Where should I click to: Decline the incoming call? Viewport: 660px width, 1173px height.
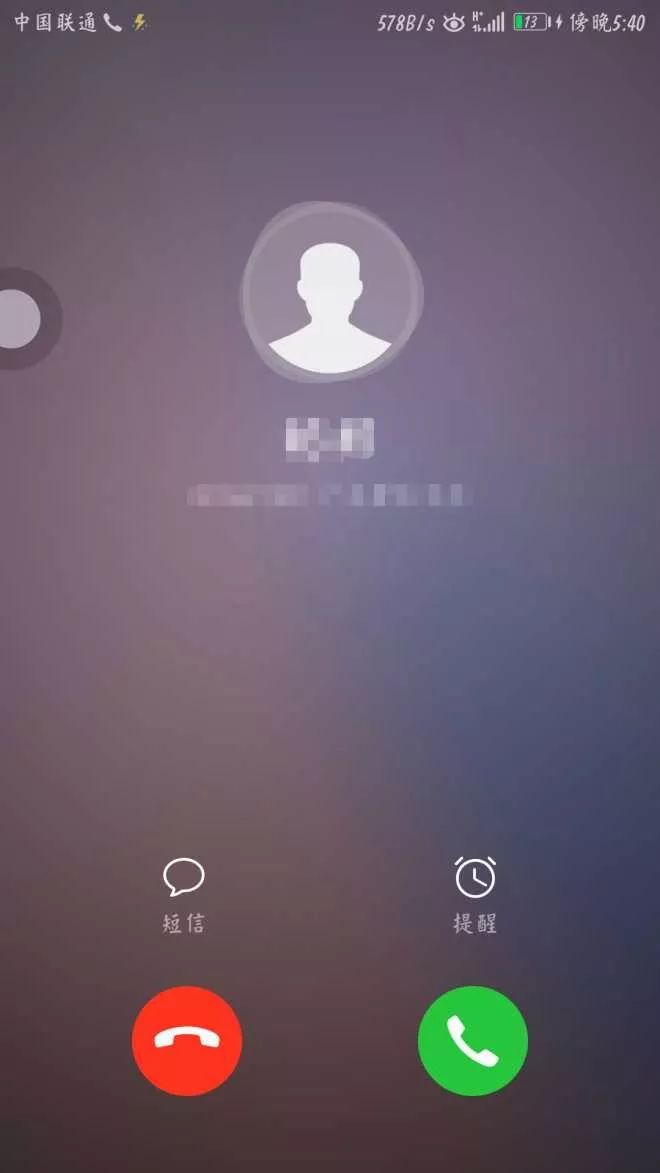pyautogui.click(x=187, y=1041)
